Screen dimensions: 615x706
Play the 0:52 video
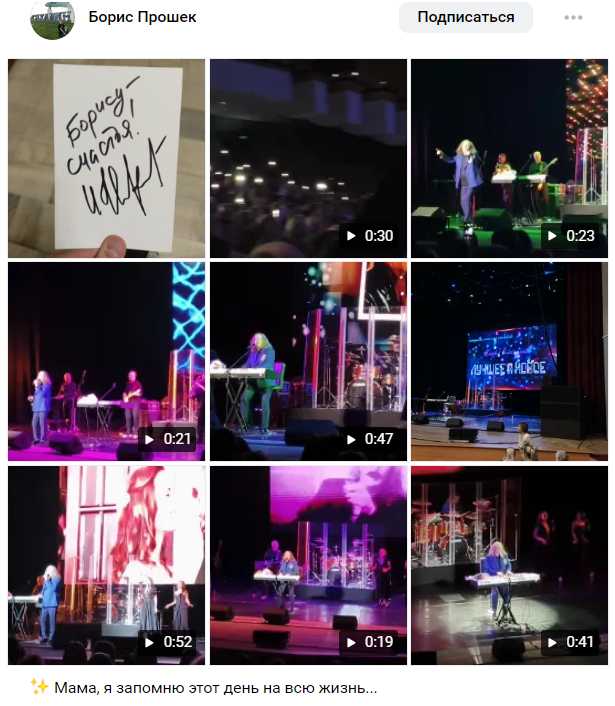point(106,564)
